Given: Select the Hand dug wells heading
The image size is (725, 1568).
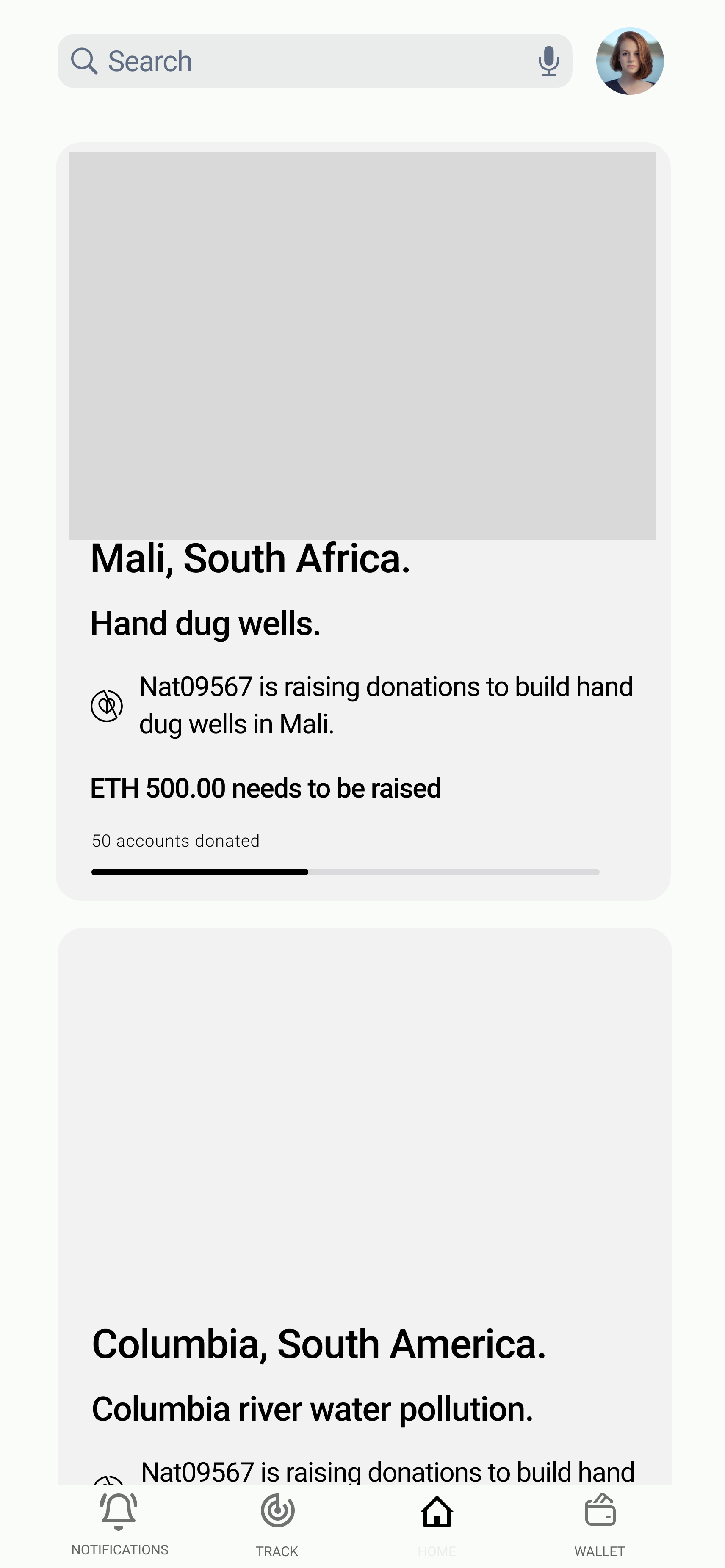Looking at the screenshot, I should [205, 623].
